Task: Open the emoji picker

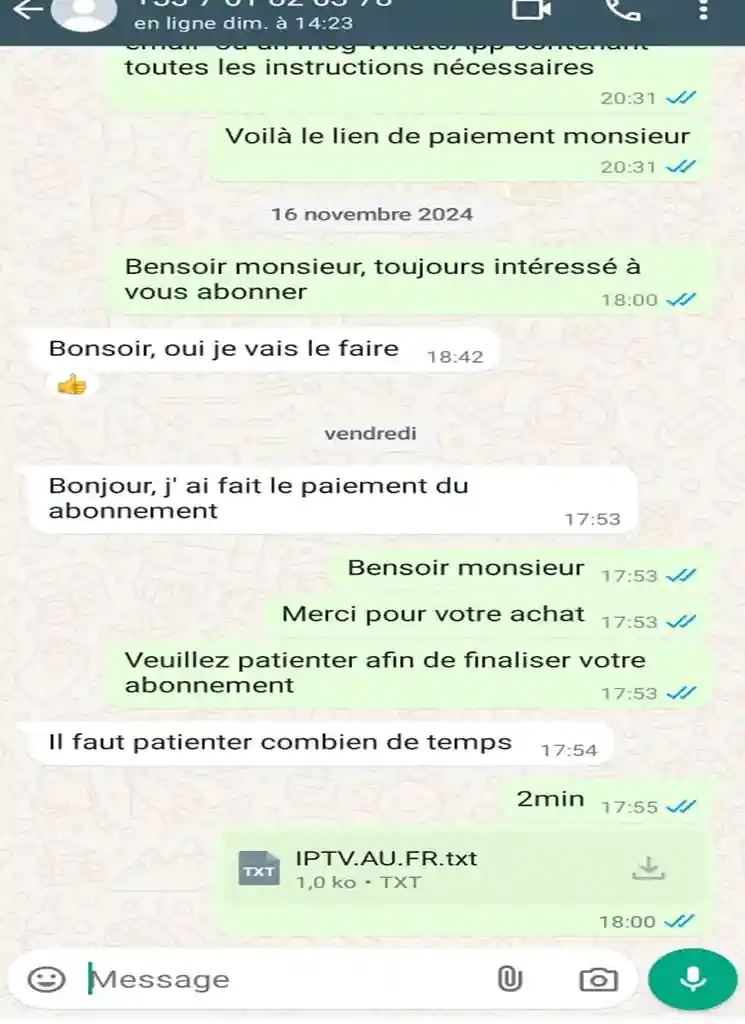Action: pyautogui.click(x=46, y=979)
